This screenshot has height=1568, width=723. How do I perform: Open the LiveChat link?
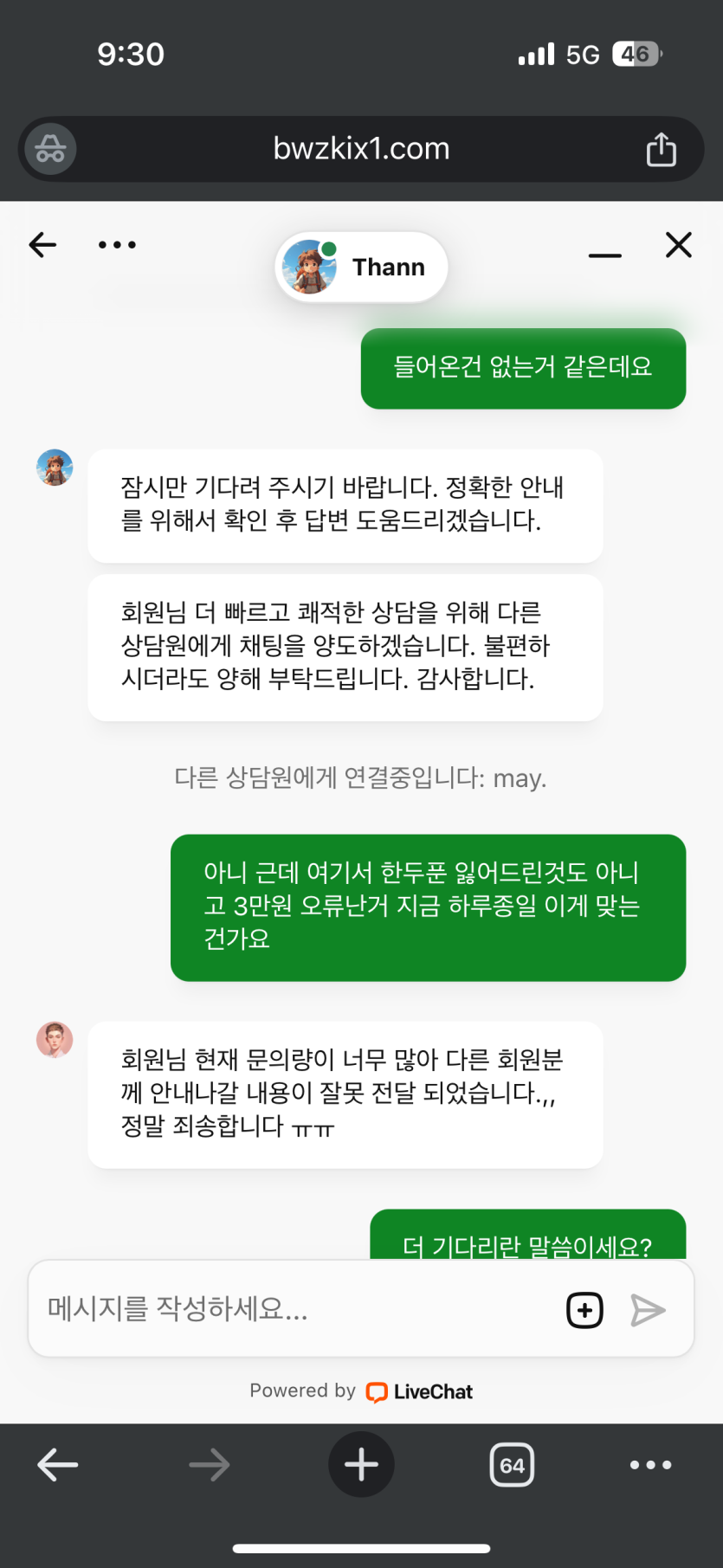point(421,1391)
